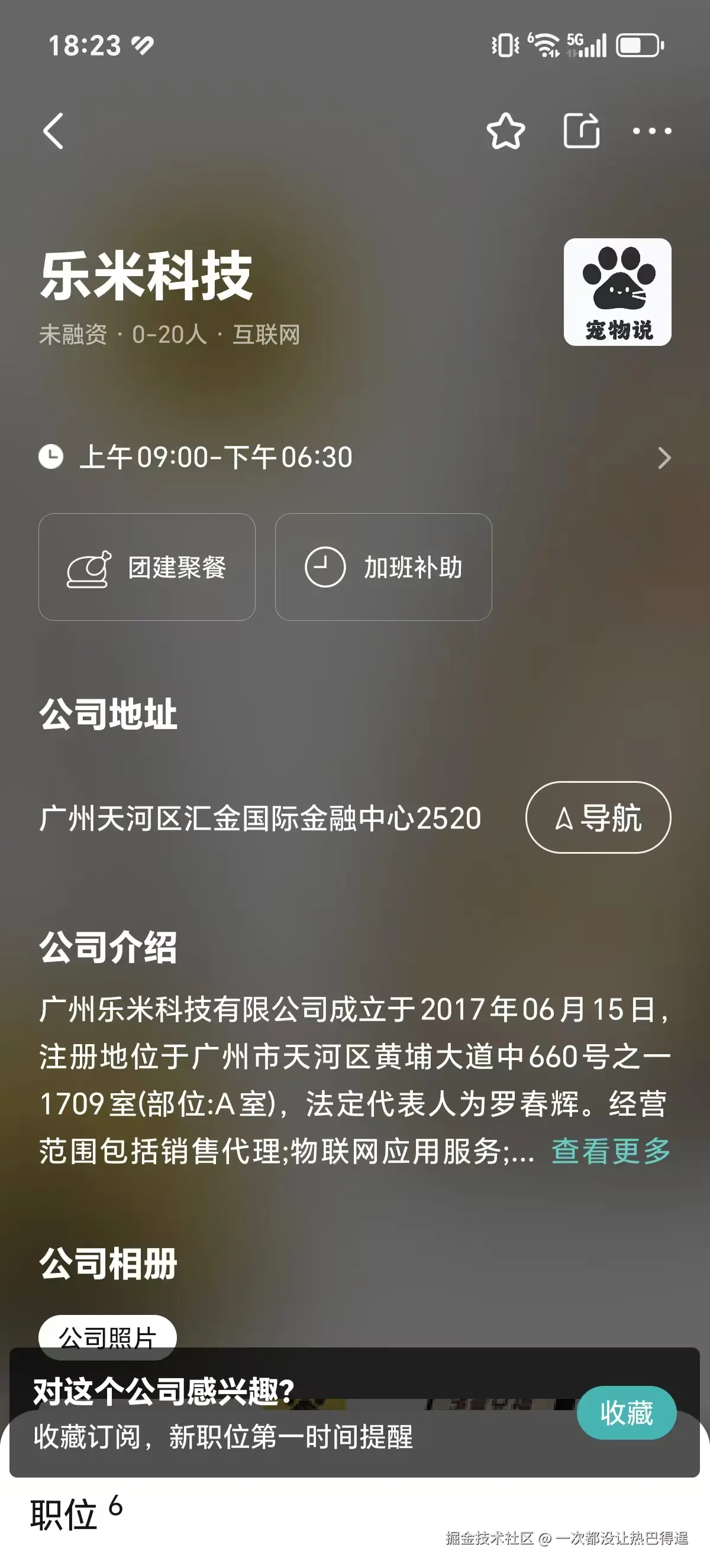710x1568 pixels.
Task: Expand the working hours detail chevron
Action: pos(664,458)
